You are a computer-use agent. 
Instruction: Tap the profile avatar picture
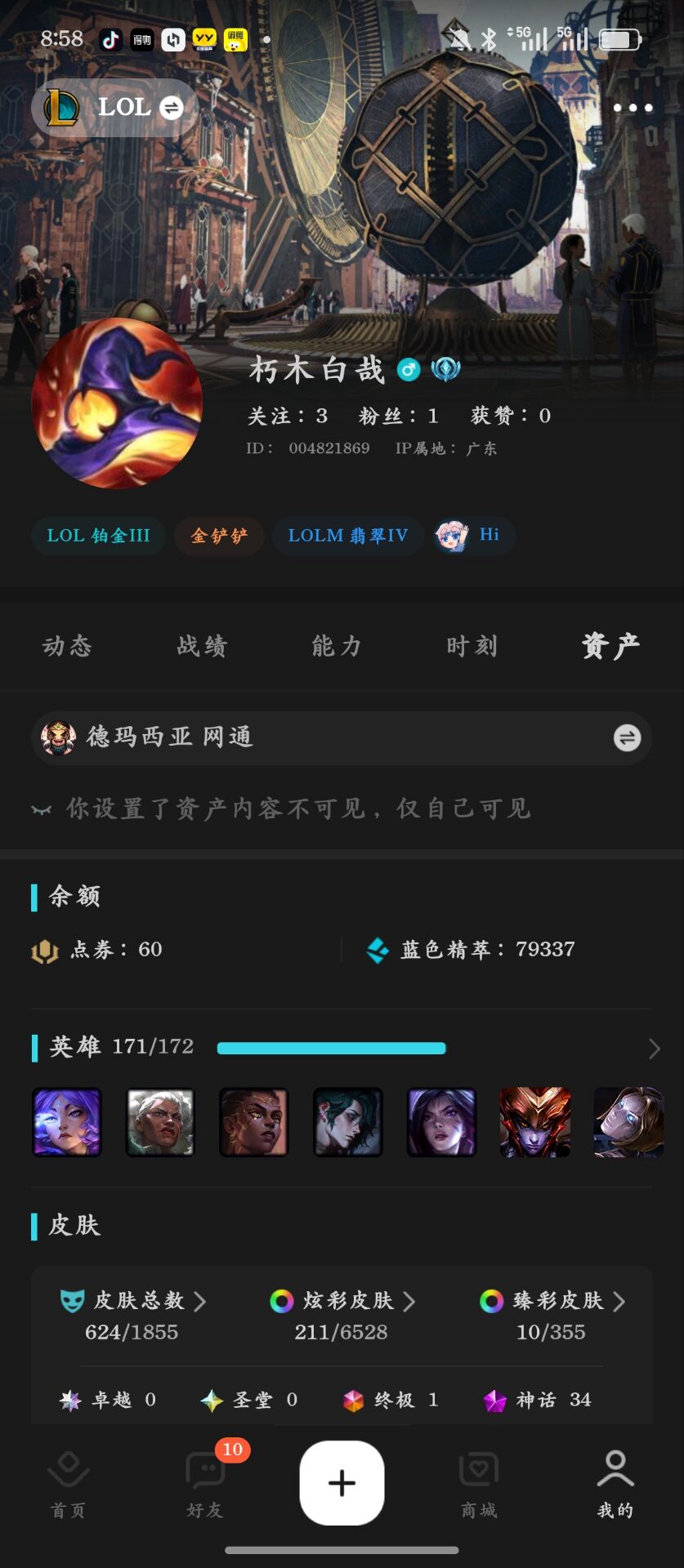click(x=117, y=403)
